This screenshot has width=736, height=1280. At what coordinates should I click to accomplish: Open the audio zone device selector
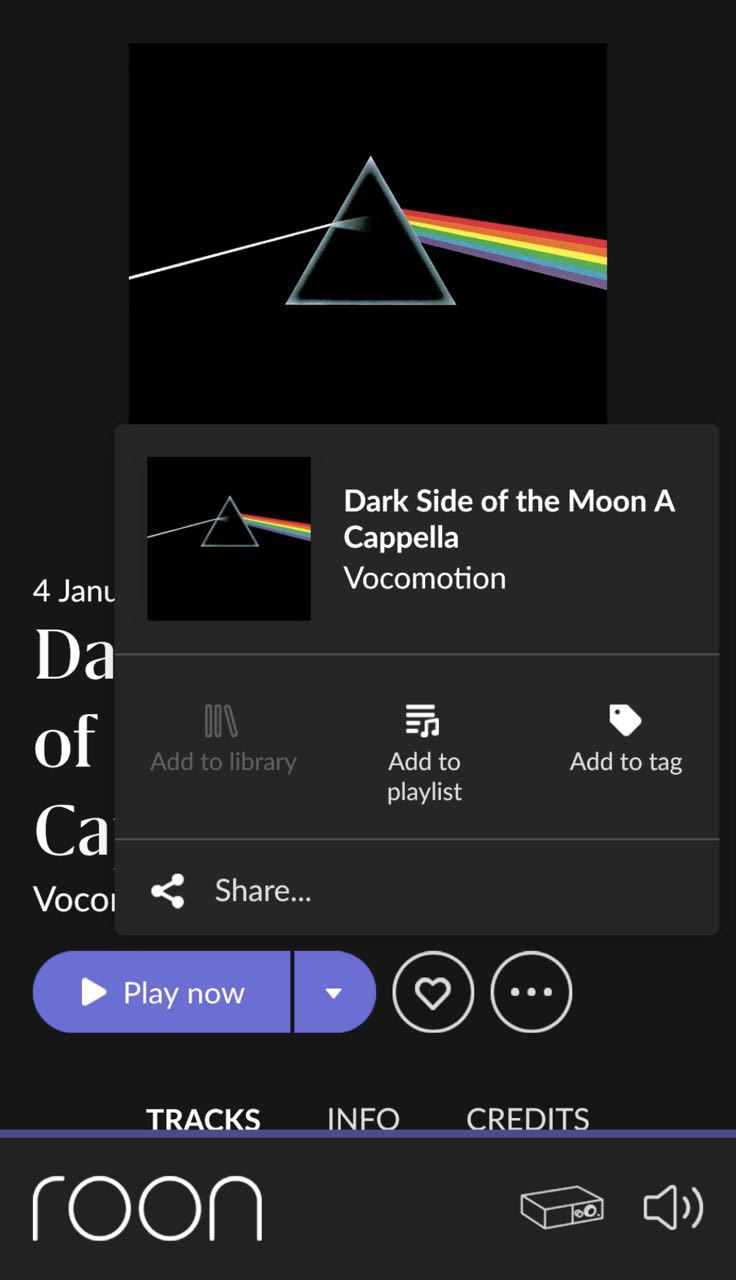click(562, 1208)
